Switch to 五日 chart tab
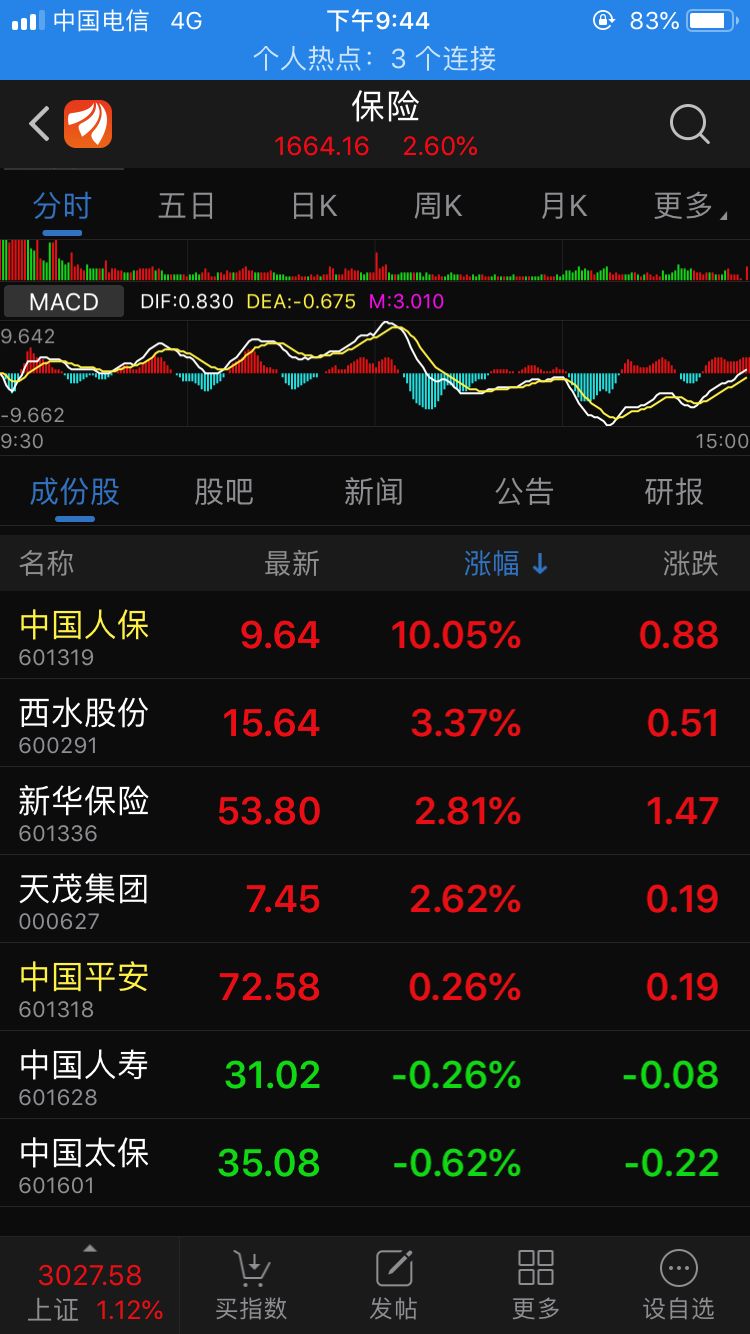 (186, 206)
